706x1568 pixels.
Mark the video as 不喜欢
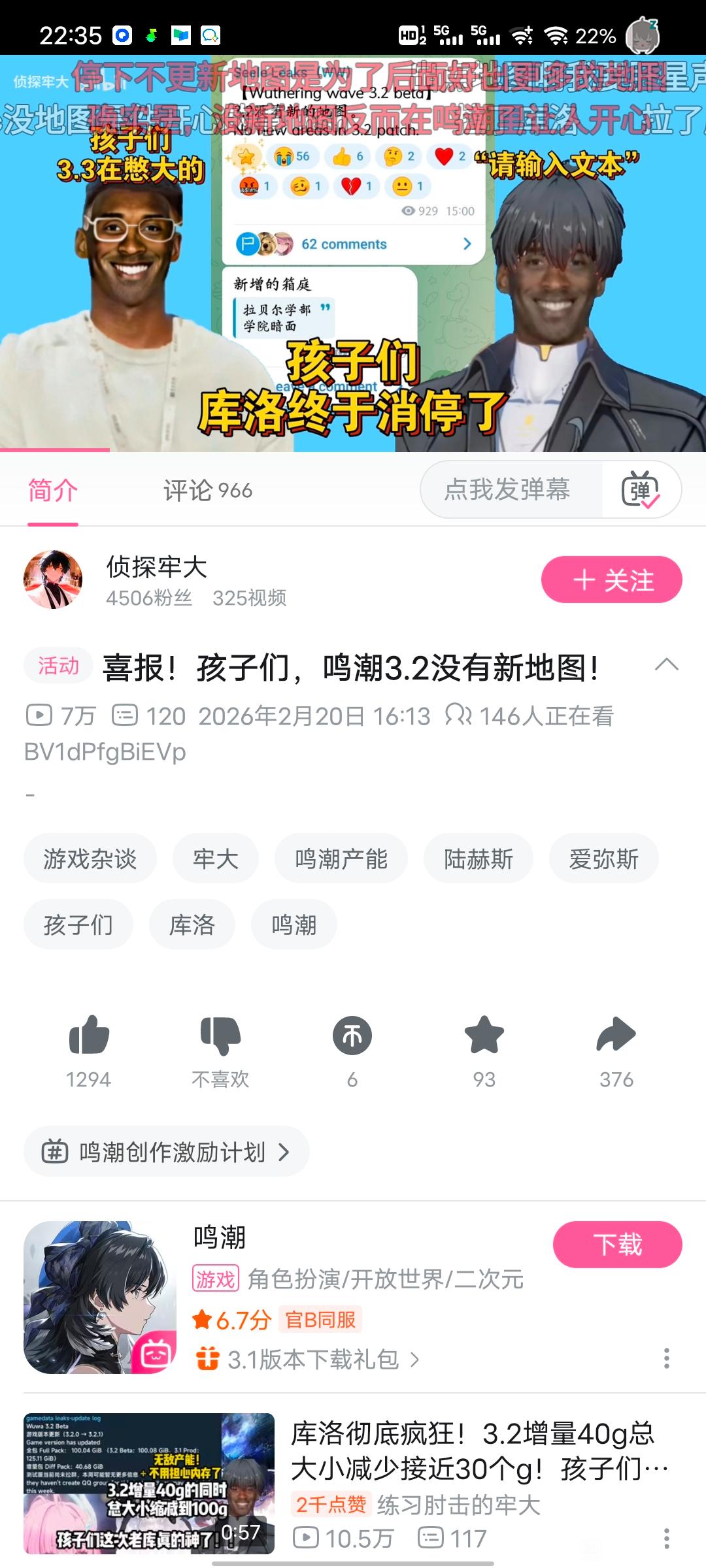pos(220,1036)
